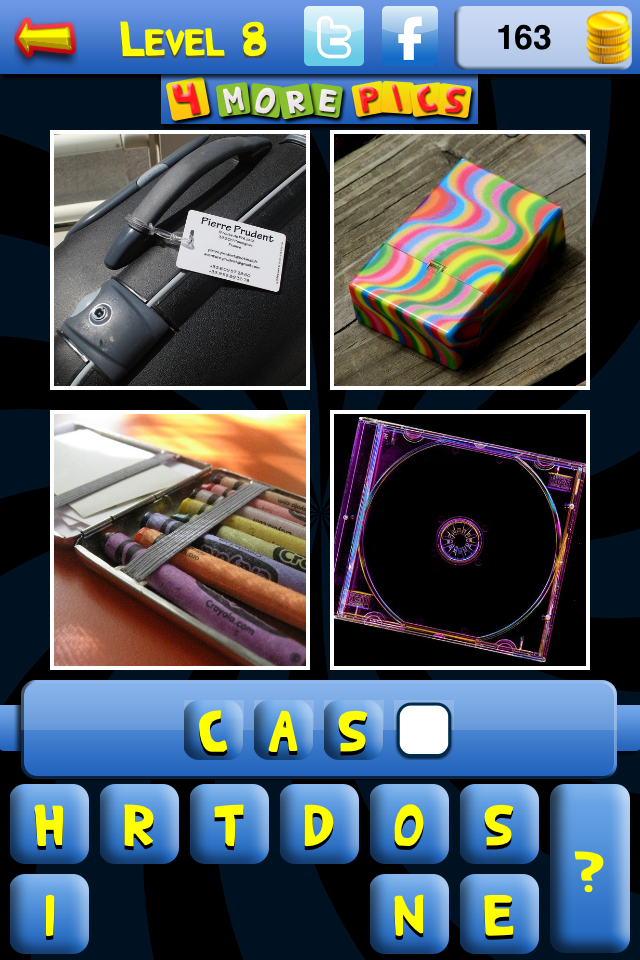Image resolution: width=640 pixels, height=960 pixels.
Task: Remove the placed letter A from answer
Action: point(283,731)
